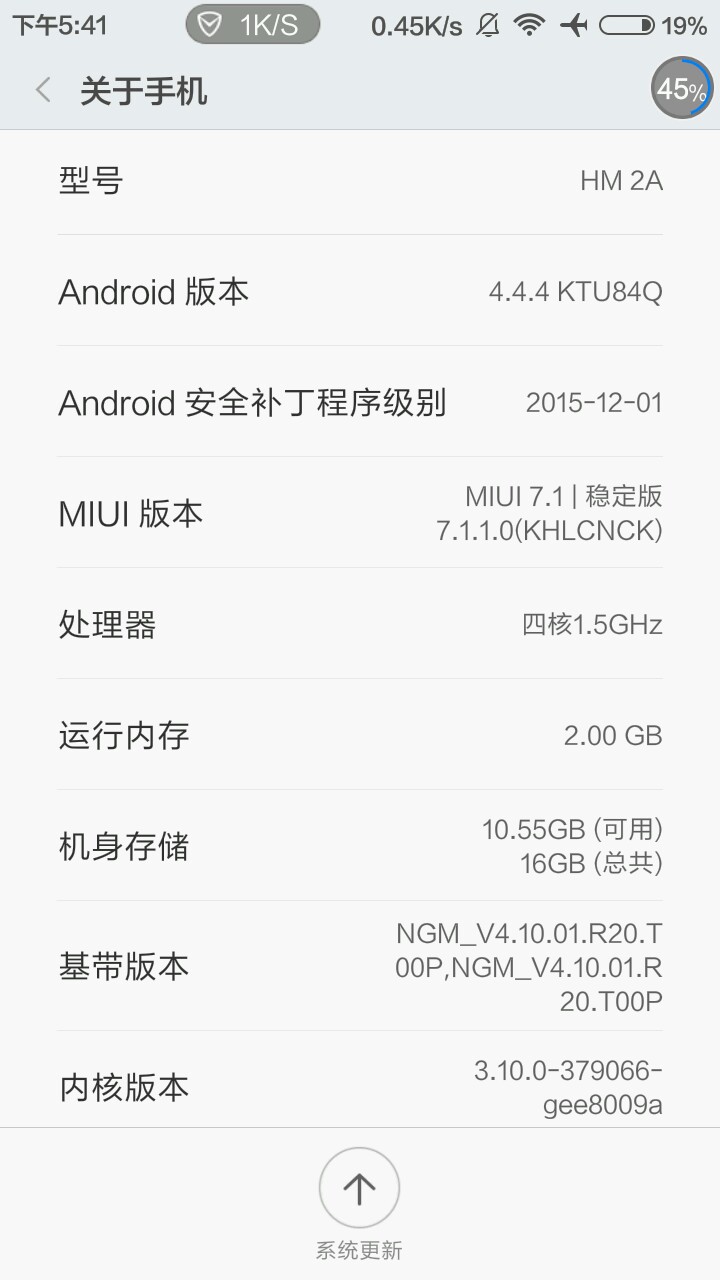Tap the 型号 HM 2A row
This screenshot has width=720, height=1280.
(360, 181)
